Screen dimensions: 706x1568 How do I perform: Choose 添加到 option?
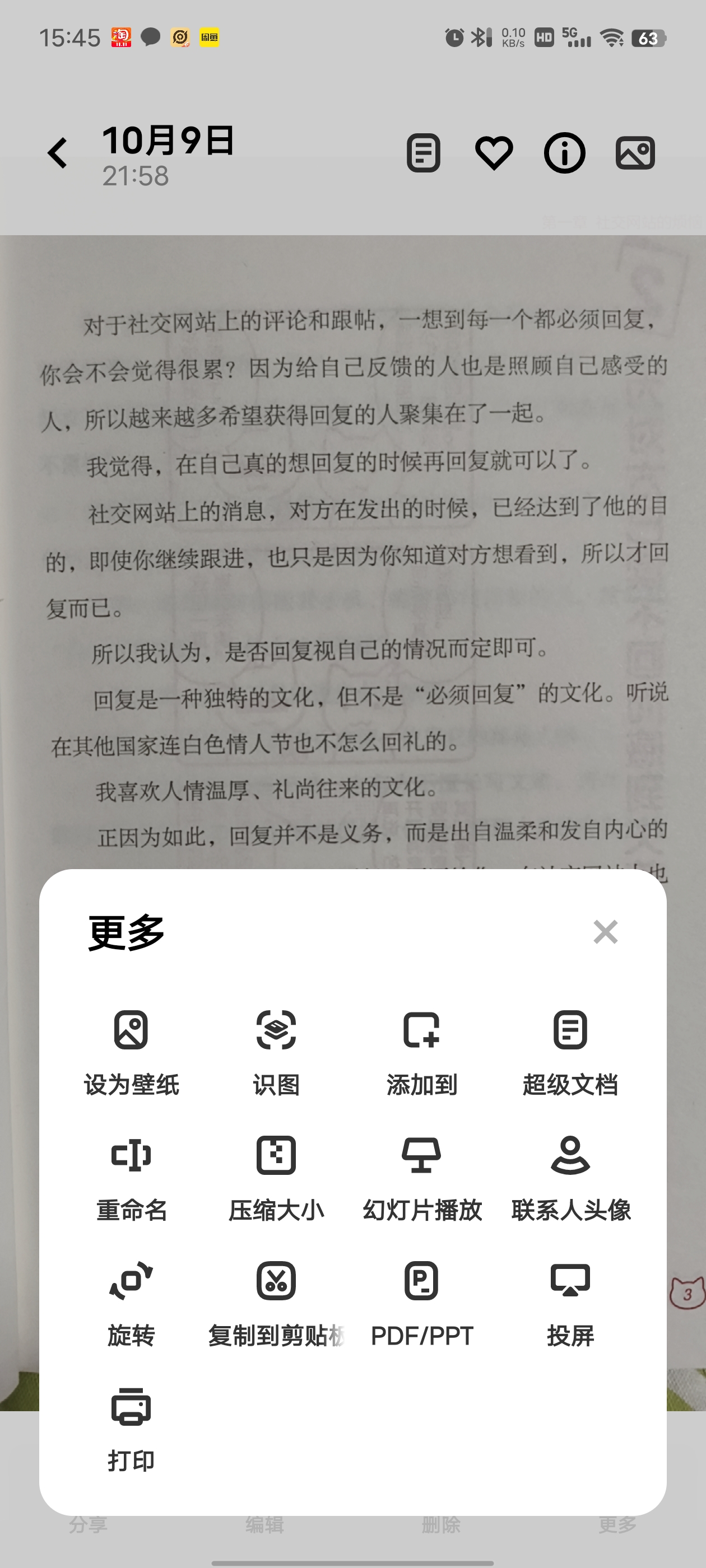tap(421, 1052)
